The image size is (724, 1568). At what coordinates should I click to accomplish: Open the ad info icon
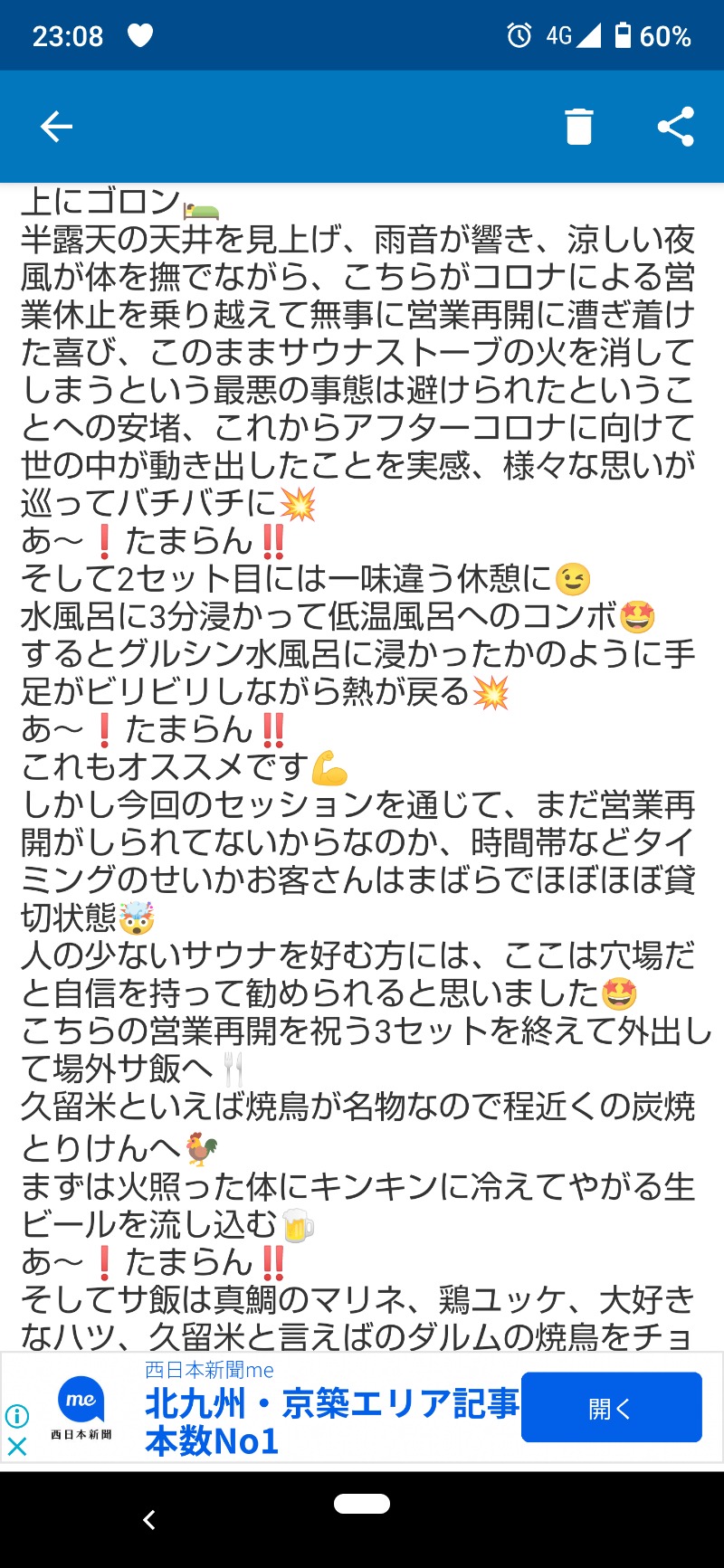click(x=17, y=1416)
